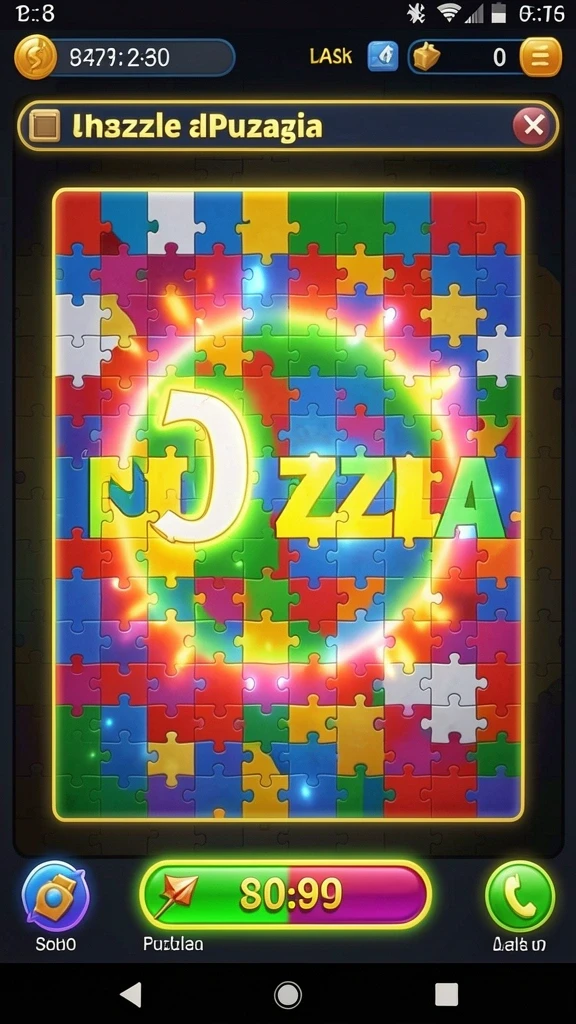Open the recent apps view
This screenshot has width=576, height=1024.
coord(446,995)
